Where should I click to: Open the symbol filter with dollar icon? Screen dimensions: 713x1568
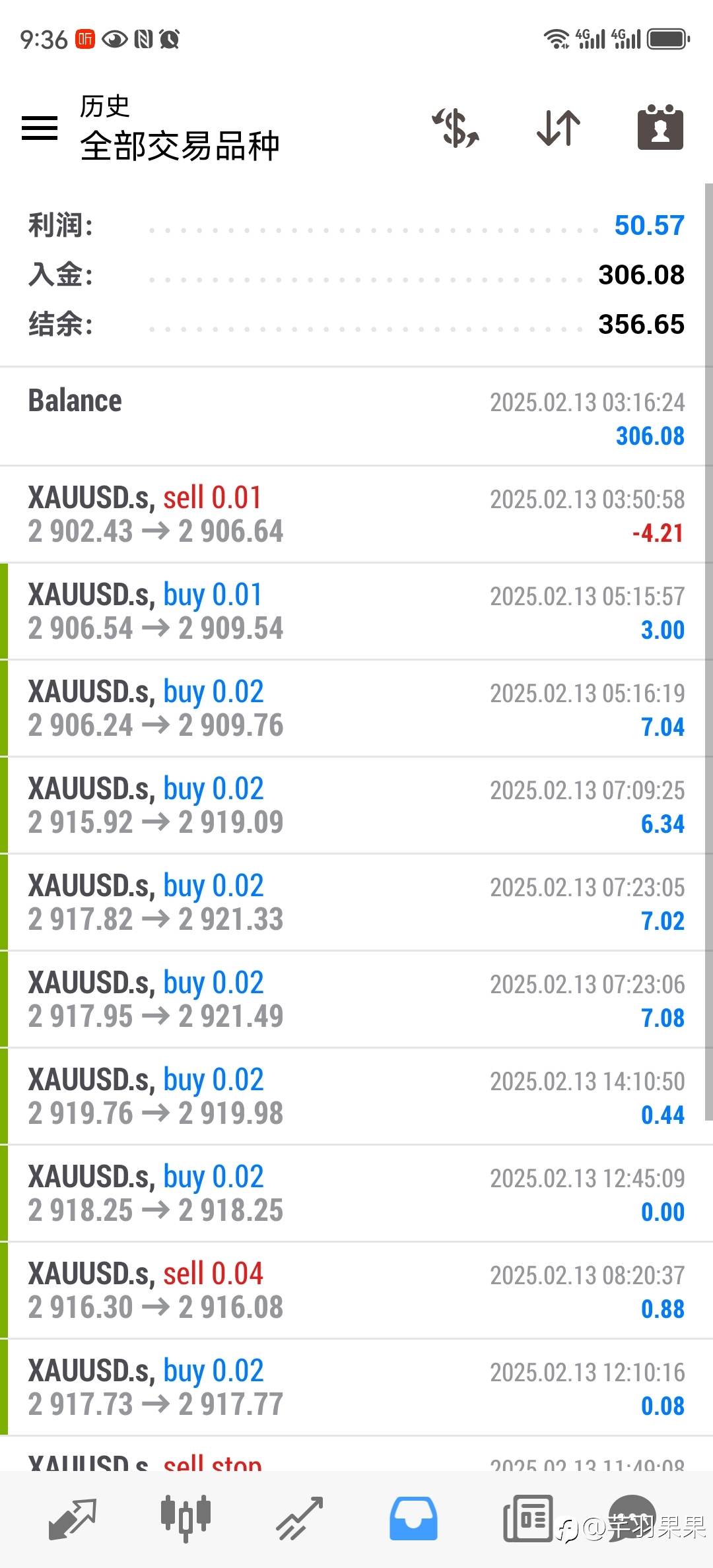[456, 127]
